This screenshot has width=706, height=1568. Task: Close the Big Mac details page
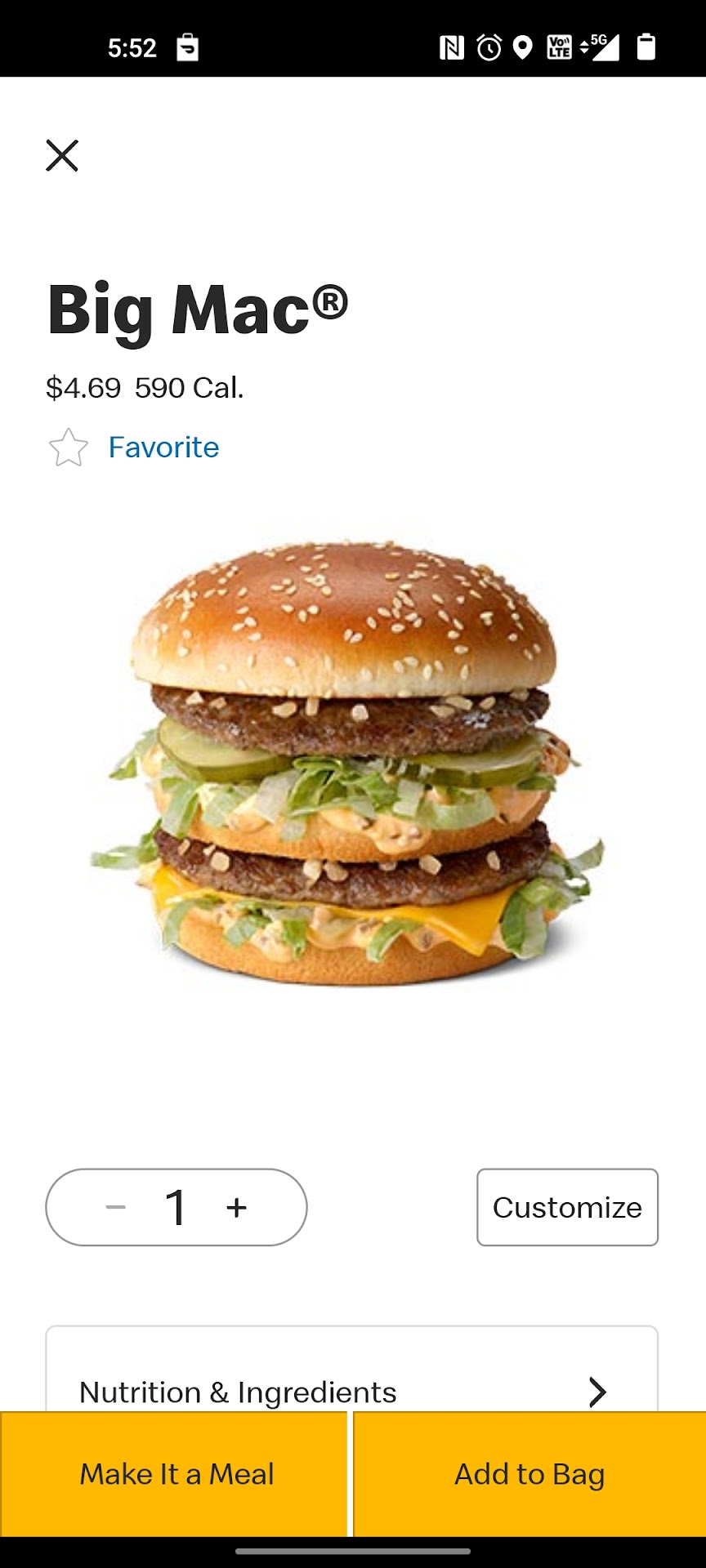[x=62, y=155]
